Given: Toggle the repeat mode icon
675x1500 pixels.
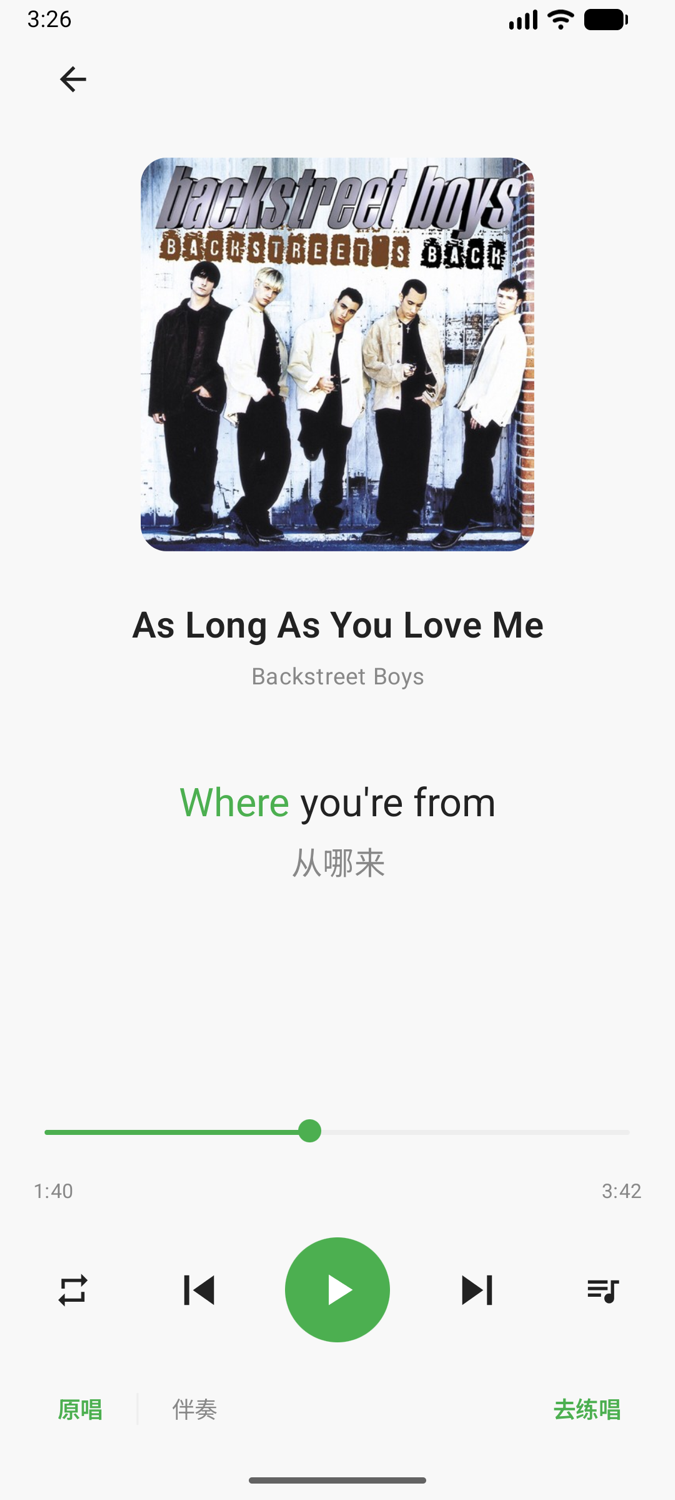Looking at the screenshot, I should pyautogui.click(x=73, y=1290).
